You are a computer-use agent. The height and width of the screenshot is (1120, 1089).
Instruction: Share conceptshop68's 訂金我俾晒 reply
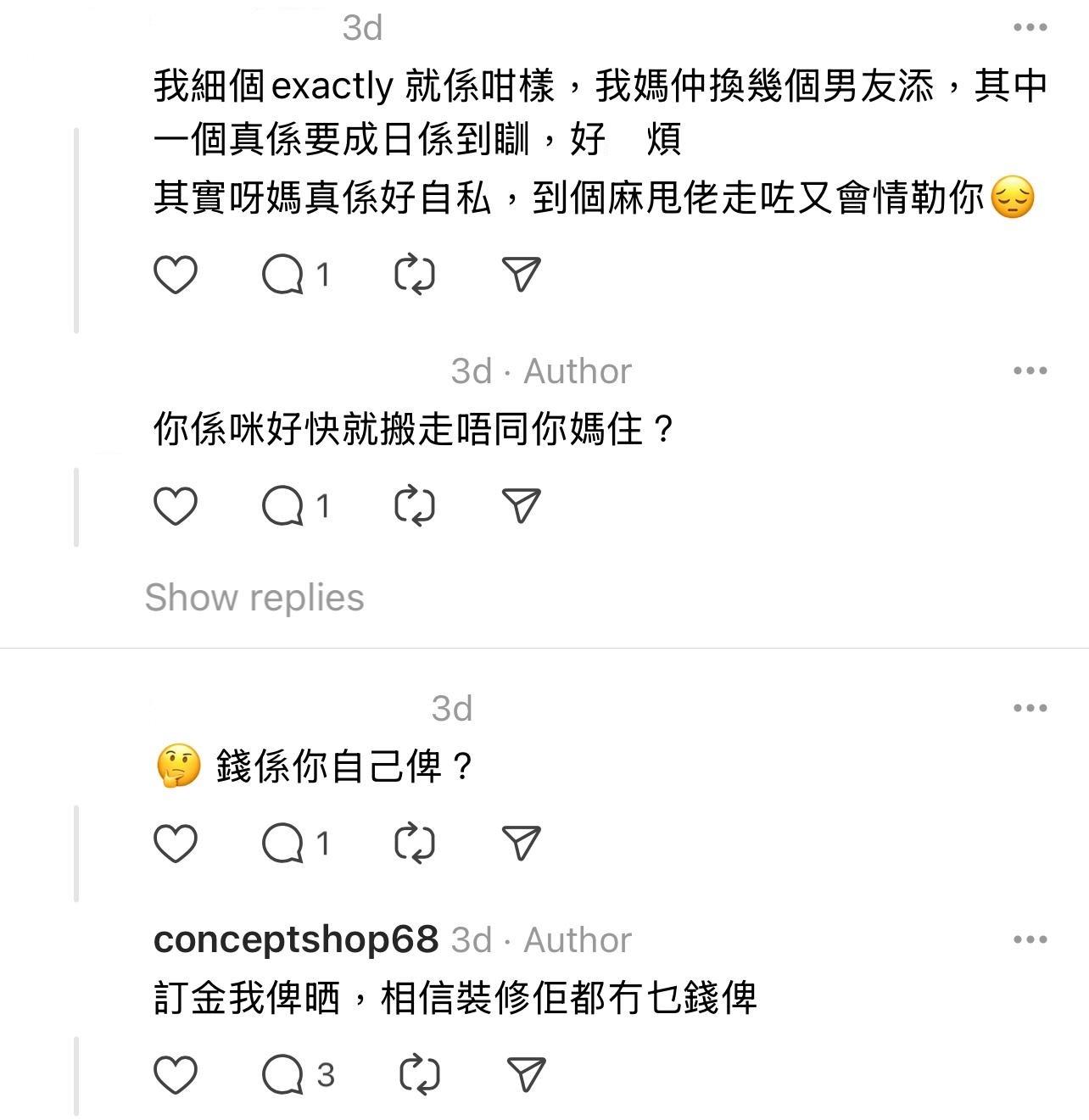[x=526, y=1075]
